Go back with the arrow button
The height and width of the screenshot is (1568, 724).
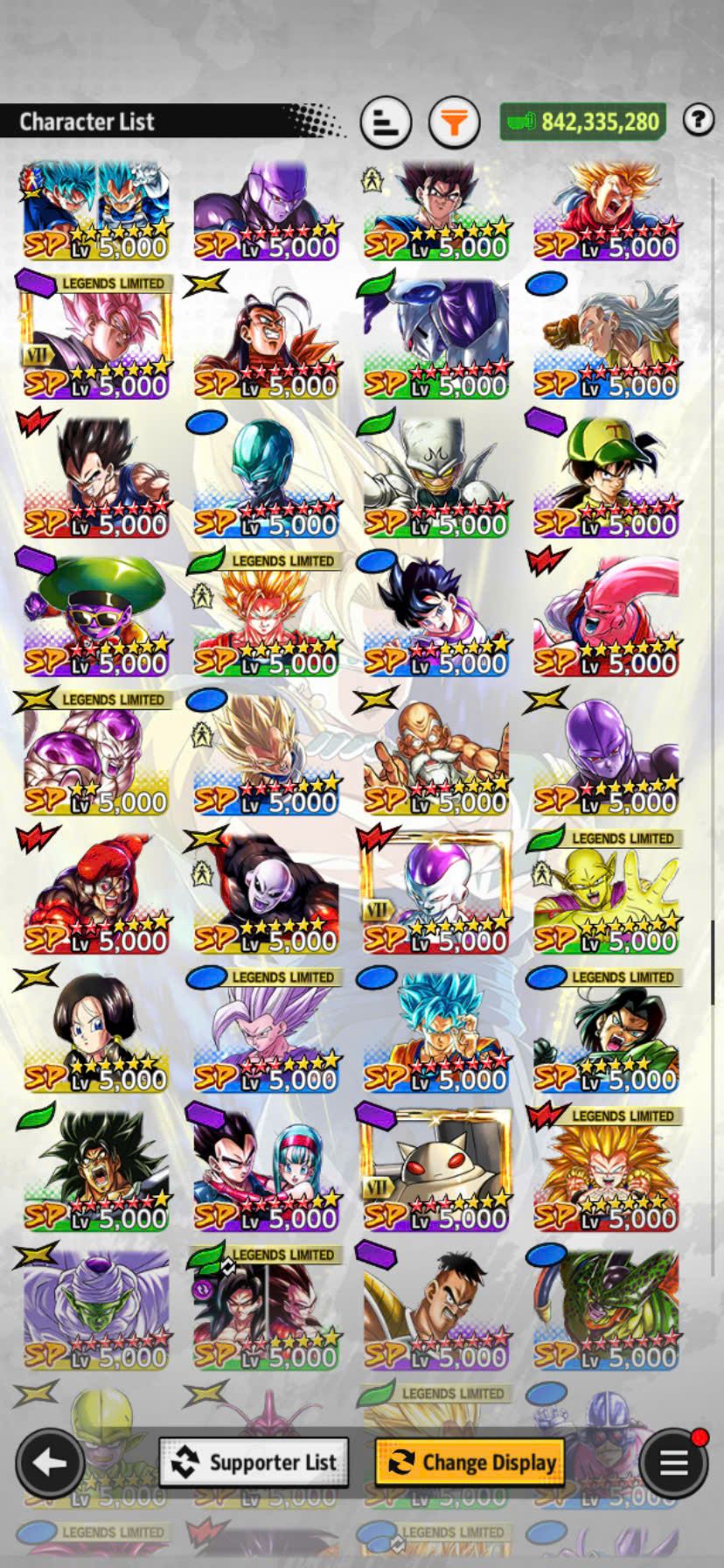[x=50, y=1462]
